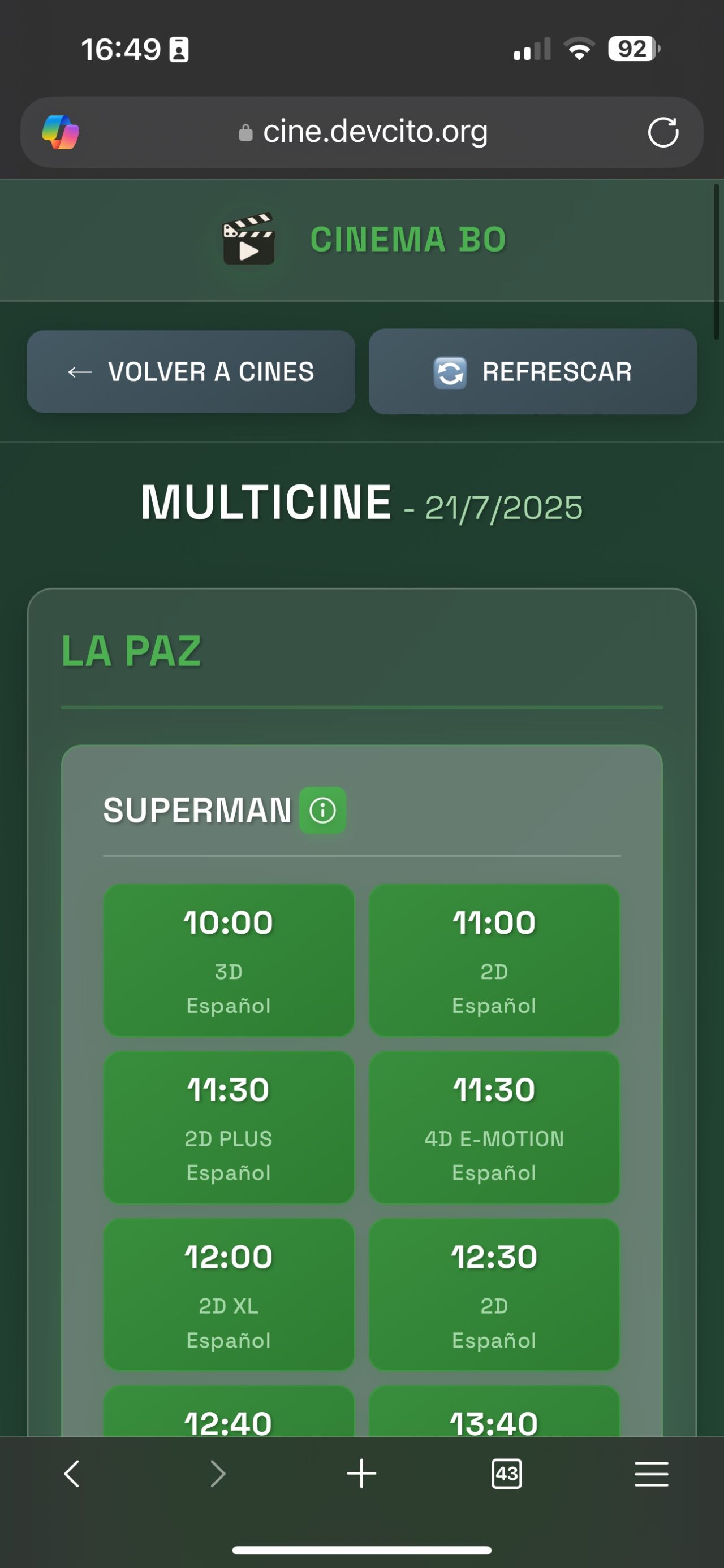Image resolution: width=724 pixels, height=1568 pixels.
Task: Open a new browser tab
Action: 361,1474
